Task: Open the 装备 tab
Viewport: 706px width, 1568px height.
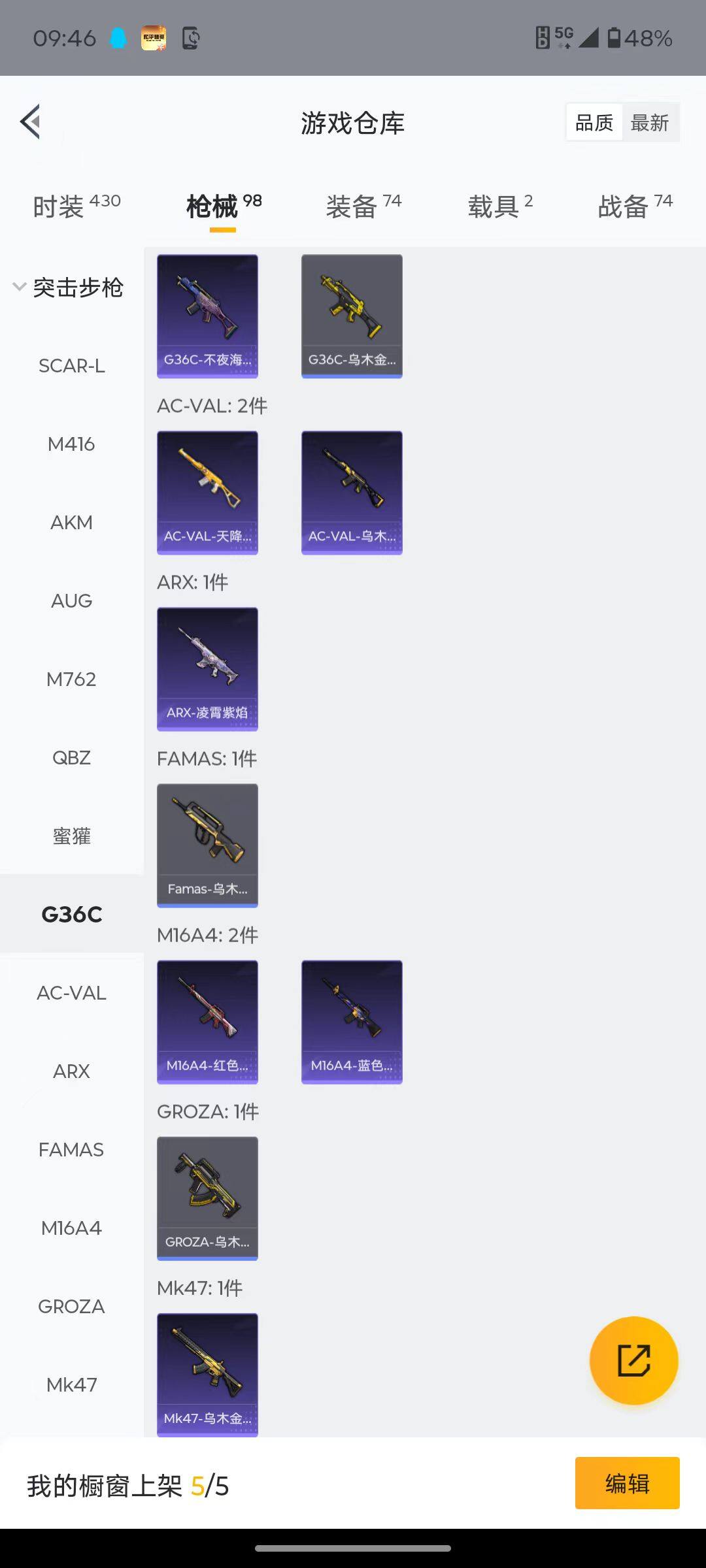Action: click(x=363, y=206)
